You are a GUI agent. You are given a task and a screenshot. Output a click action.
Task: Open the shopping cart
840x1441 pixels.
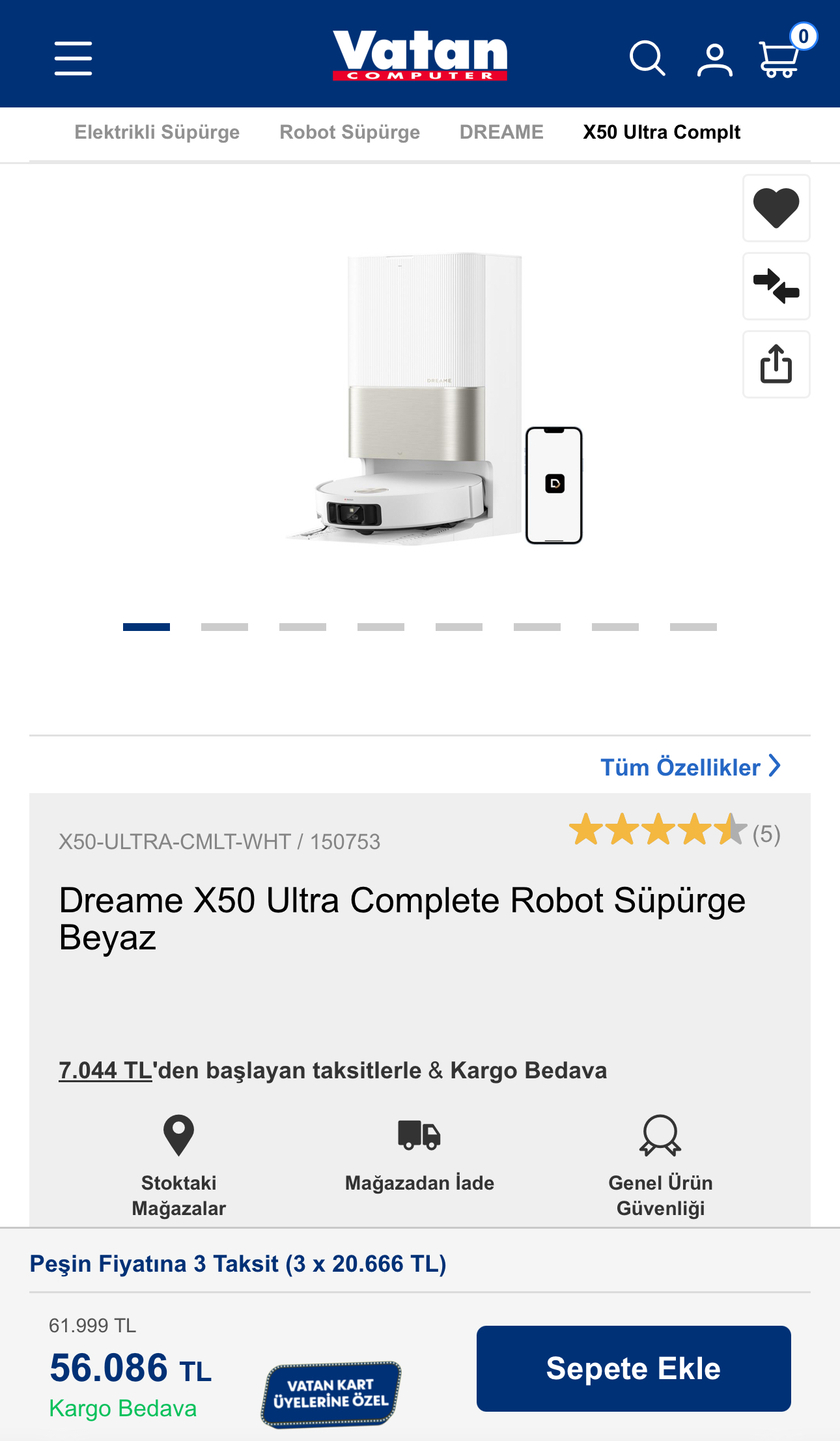point(780,59)
